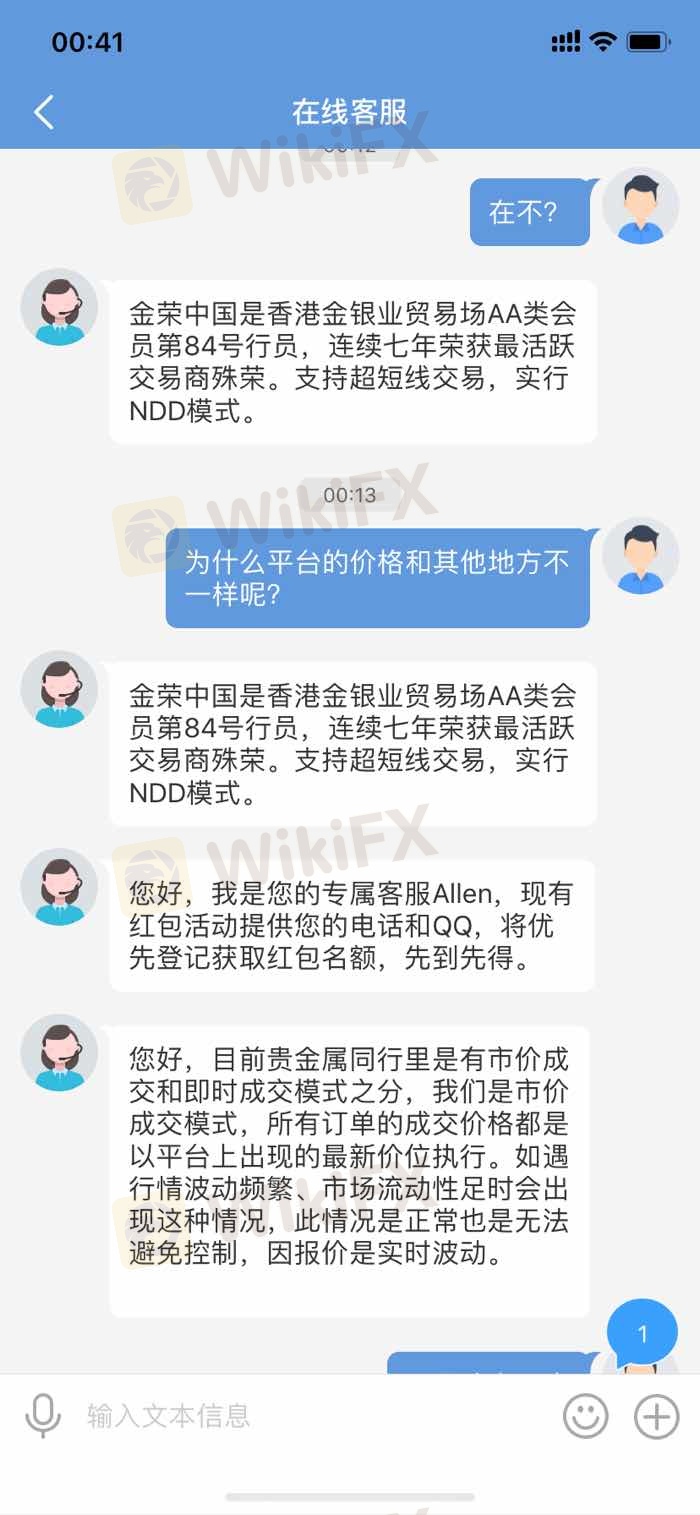Open the plus attachment menu

tap(657, 1416)
